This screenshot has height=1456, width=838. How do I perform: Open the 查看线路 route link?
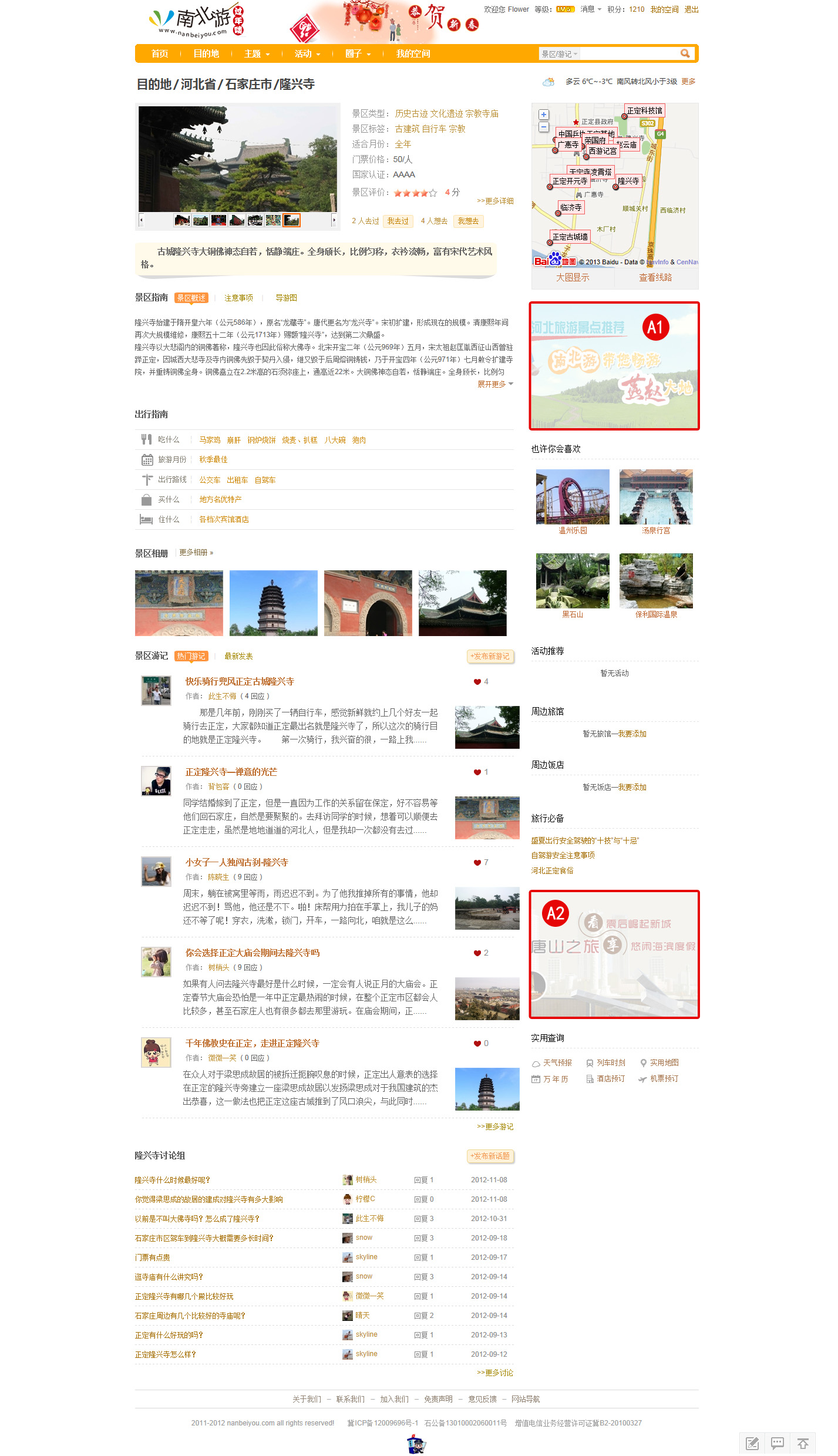pyautogui.click(x=655, y=277)
